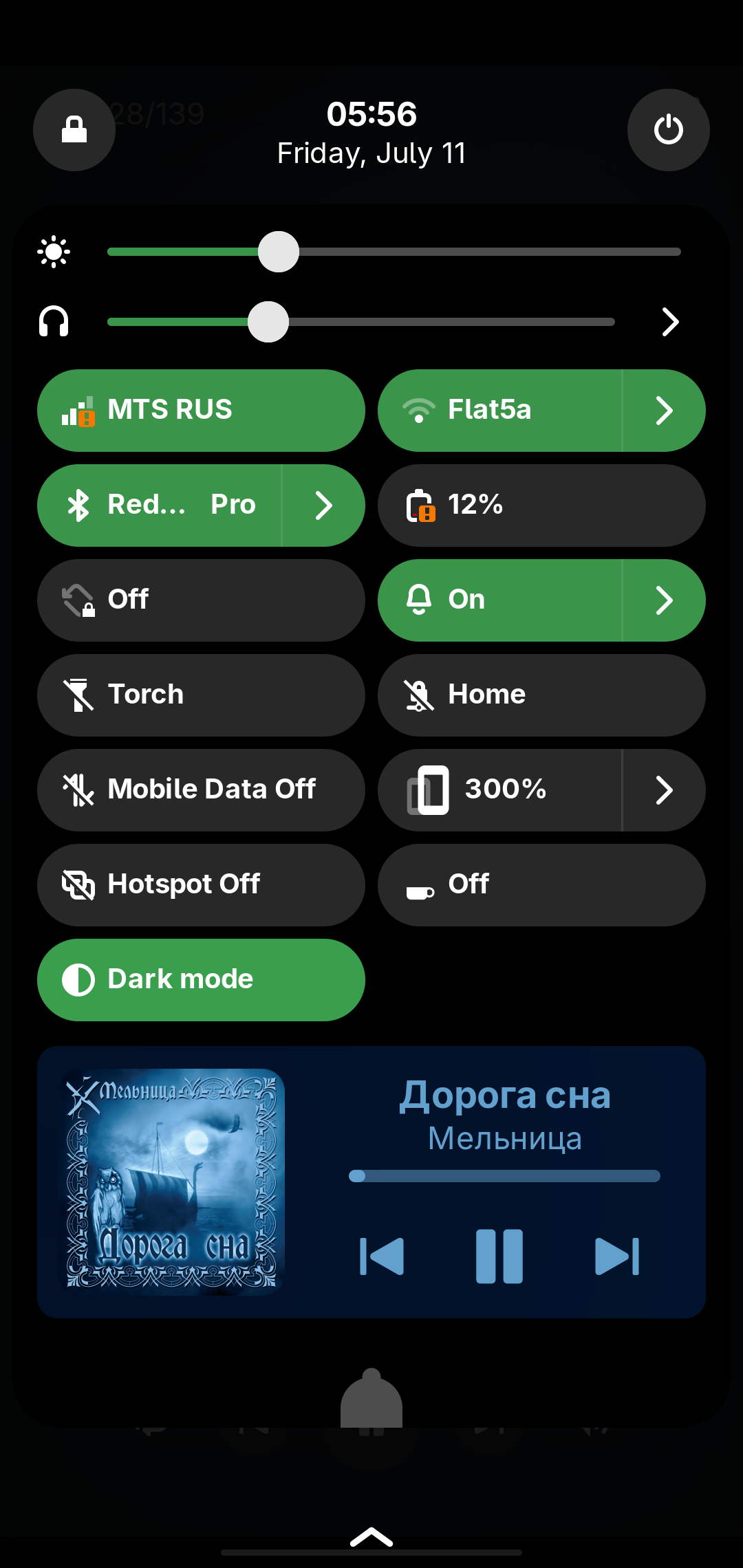This screenshot has width=743, height=1568.
Task: Tap the 12% battery saver tile
Action: pos(541,505)
